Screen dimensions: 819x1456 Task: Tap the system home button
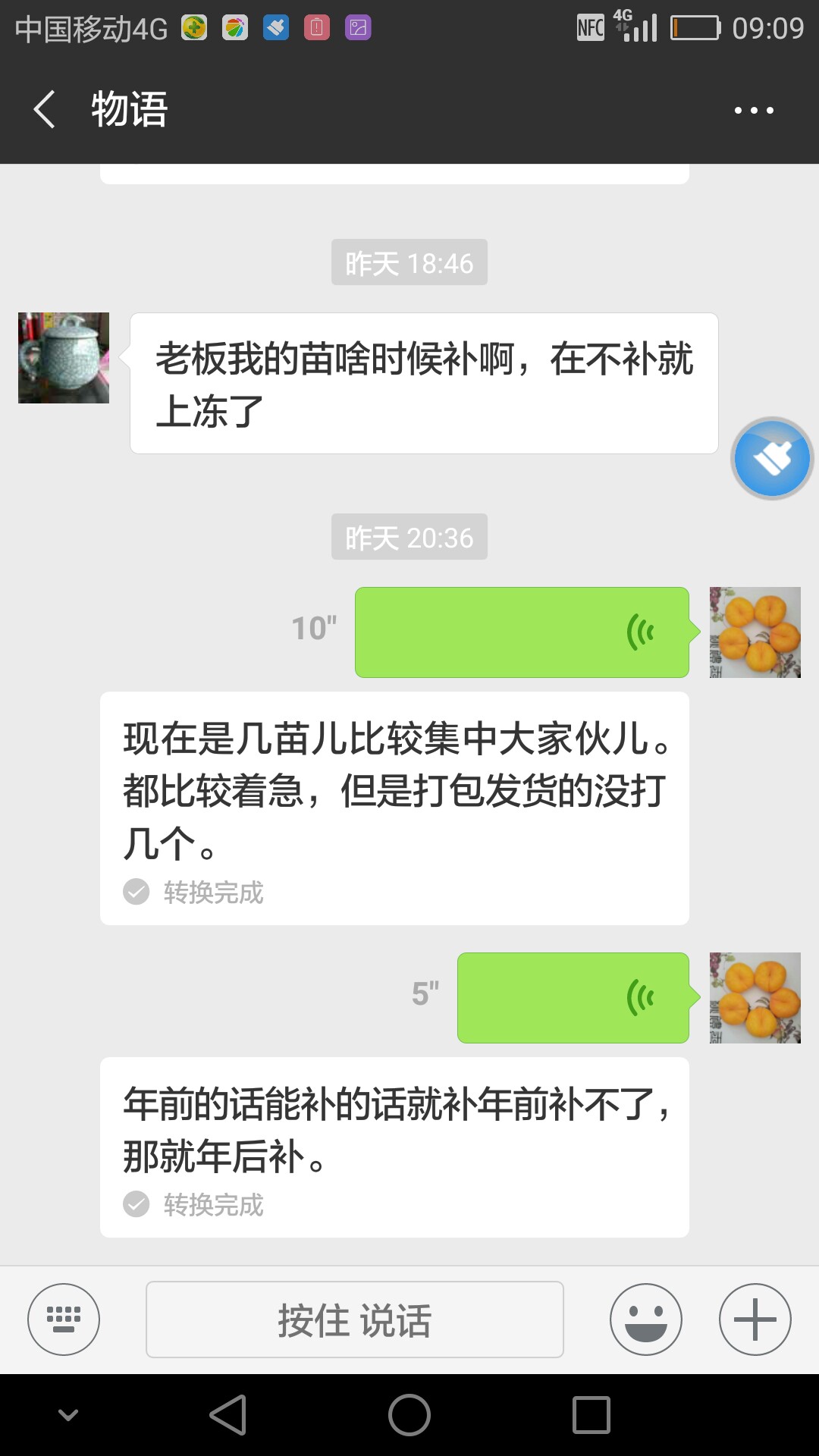coord(409,1415)
